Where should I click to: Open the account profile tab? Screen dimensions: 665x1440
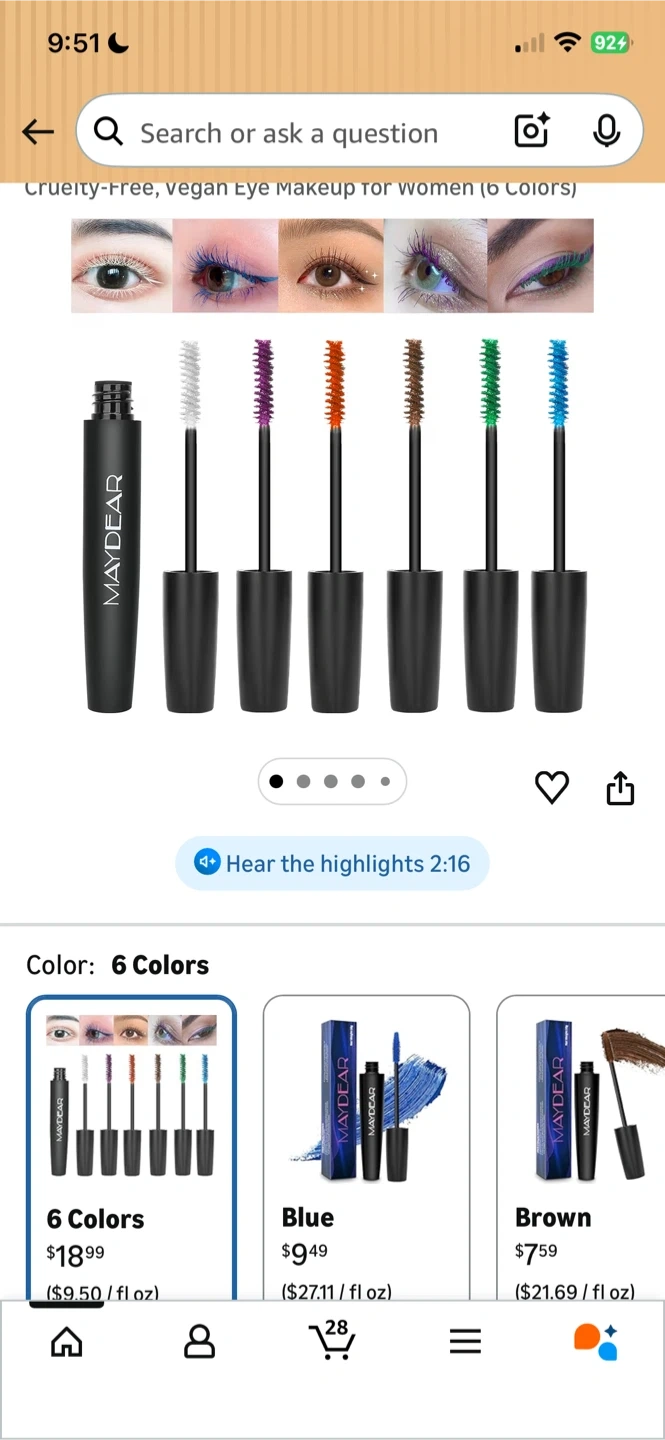[200, 1341]
